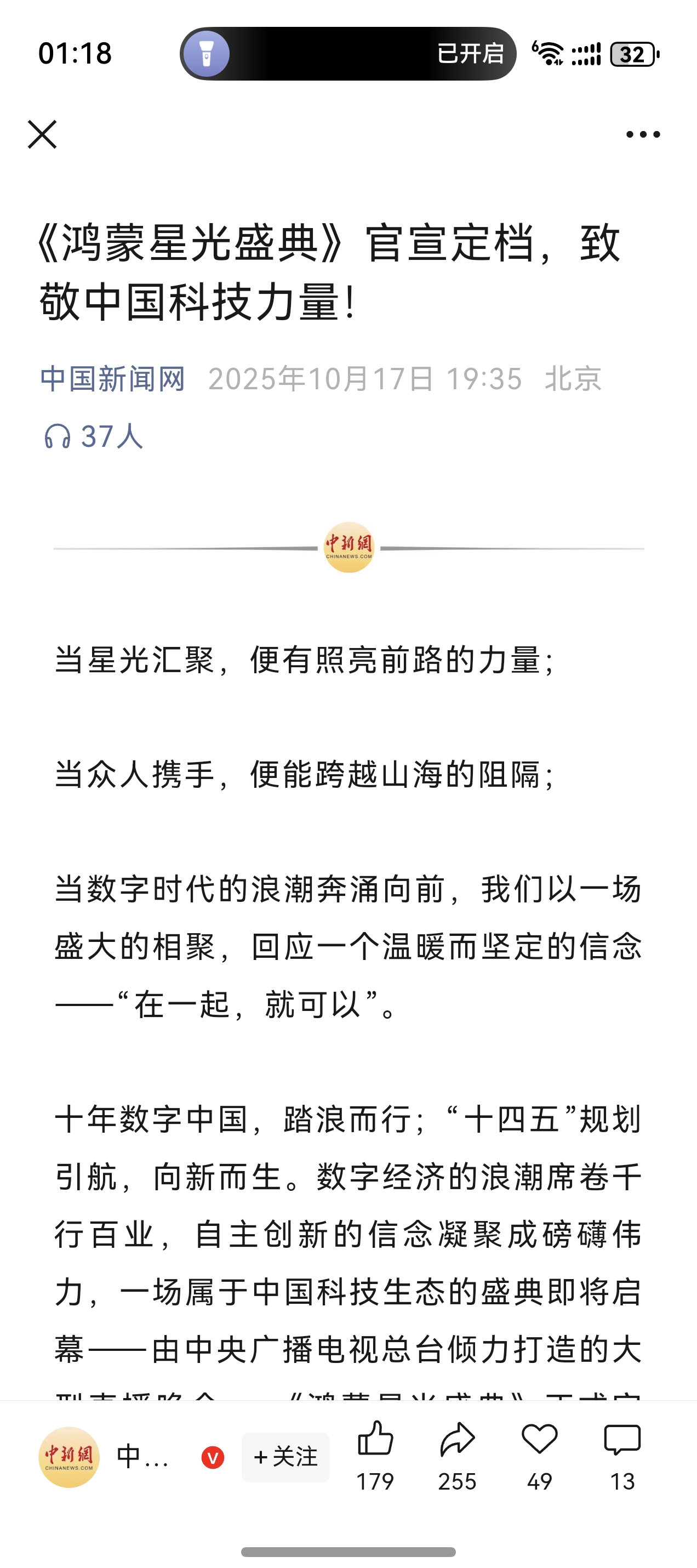697x1568 pixels.
Task: Toggle follow with the +关注 button
Action: (285, 1457)
